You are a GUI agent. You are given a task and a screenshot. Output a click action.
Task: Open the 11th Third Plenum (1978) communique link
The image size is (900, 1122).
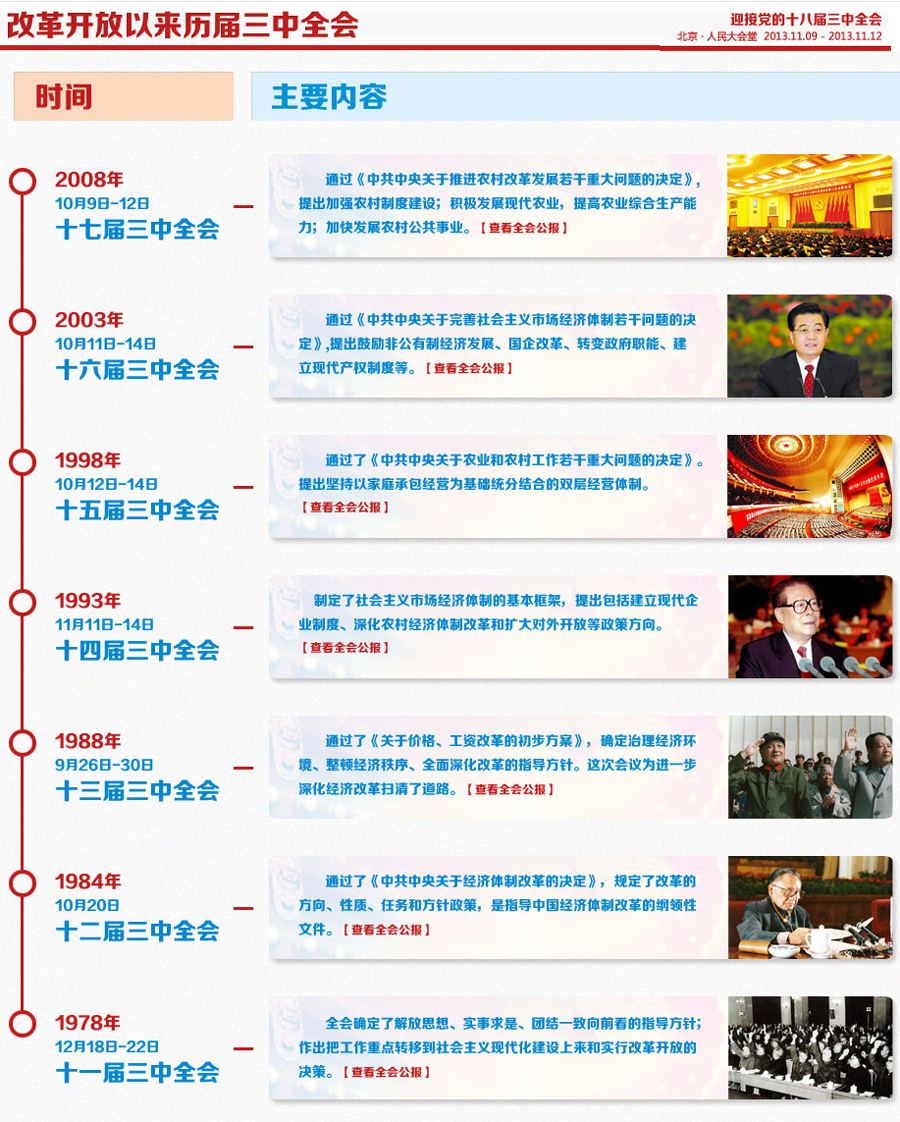[x=387, y=1072]
